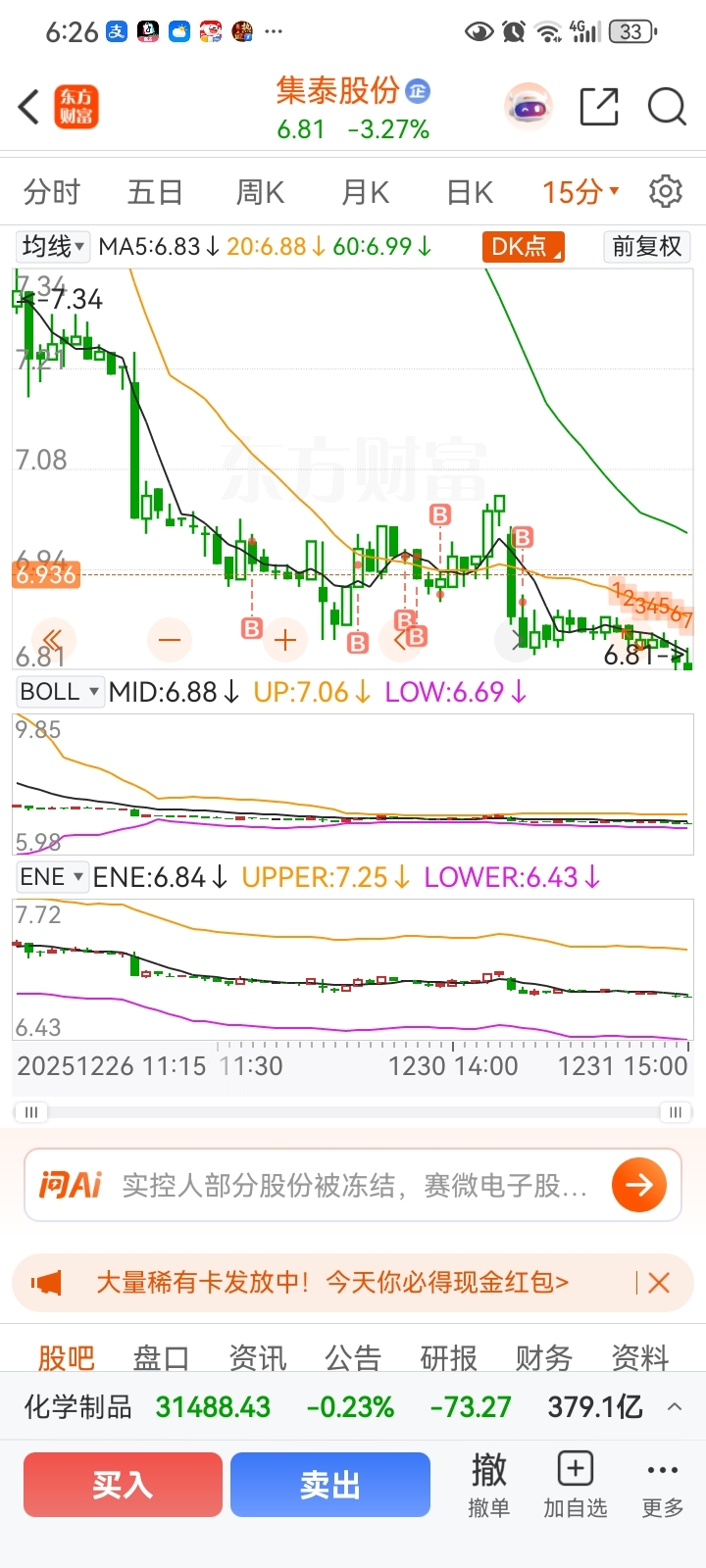Viewport: 706px width, 1568px height.
Task: Change the 前复权 adjustment setting
Action: [646, 246]
